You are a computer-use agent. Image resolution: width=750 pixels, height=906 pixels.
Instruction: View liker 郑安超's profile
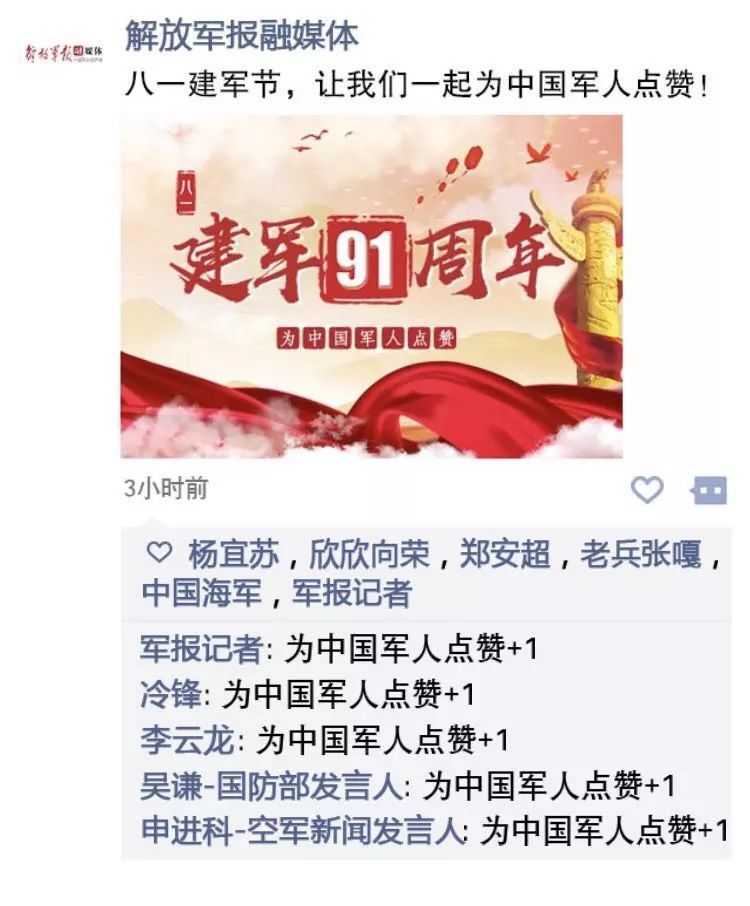[x=505, y=553]
